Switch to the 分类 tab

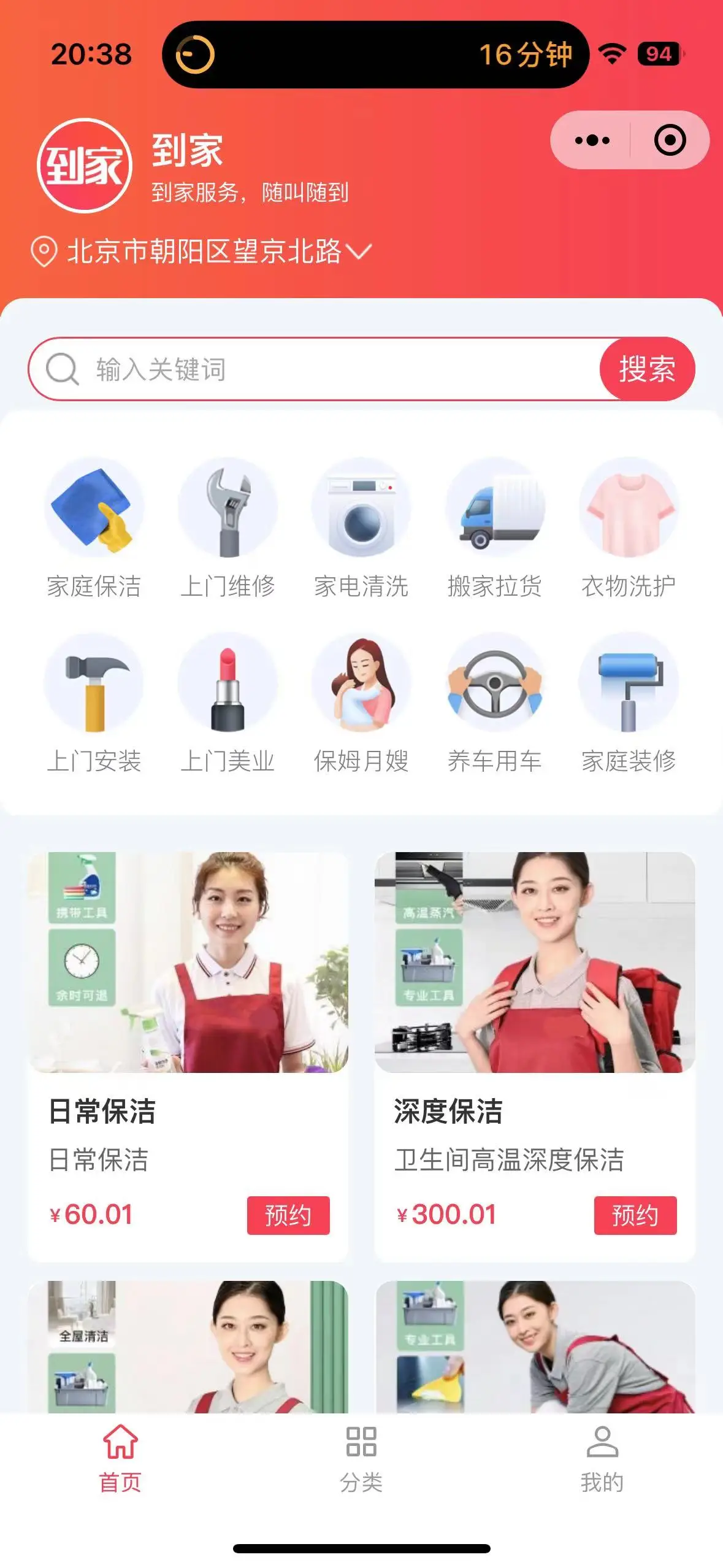tap(361, 1459)
